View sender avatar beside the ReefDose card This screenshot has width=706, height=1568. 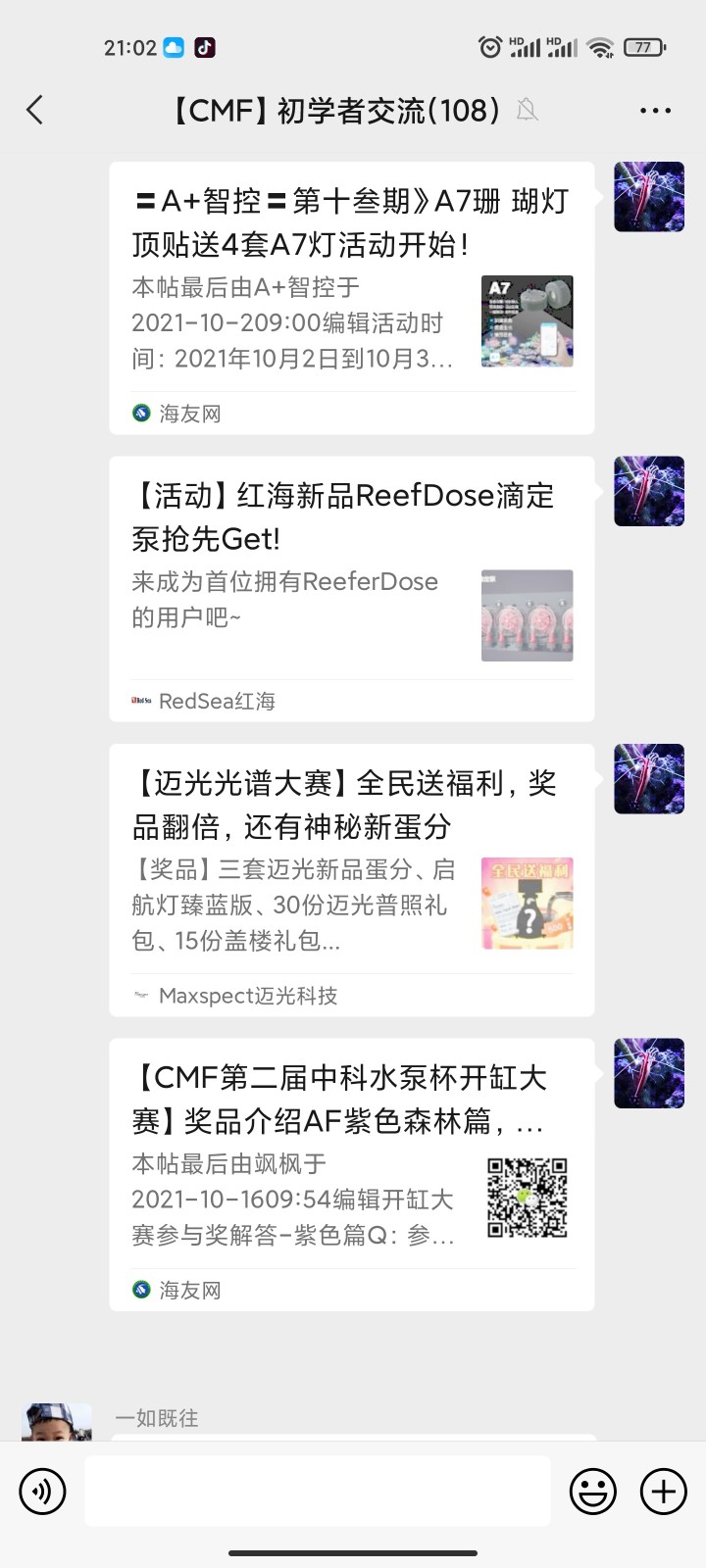coord(649,491)
